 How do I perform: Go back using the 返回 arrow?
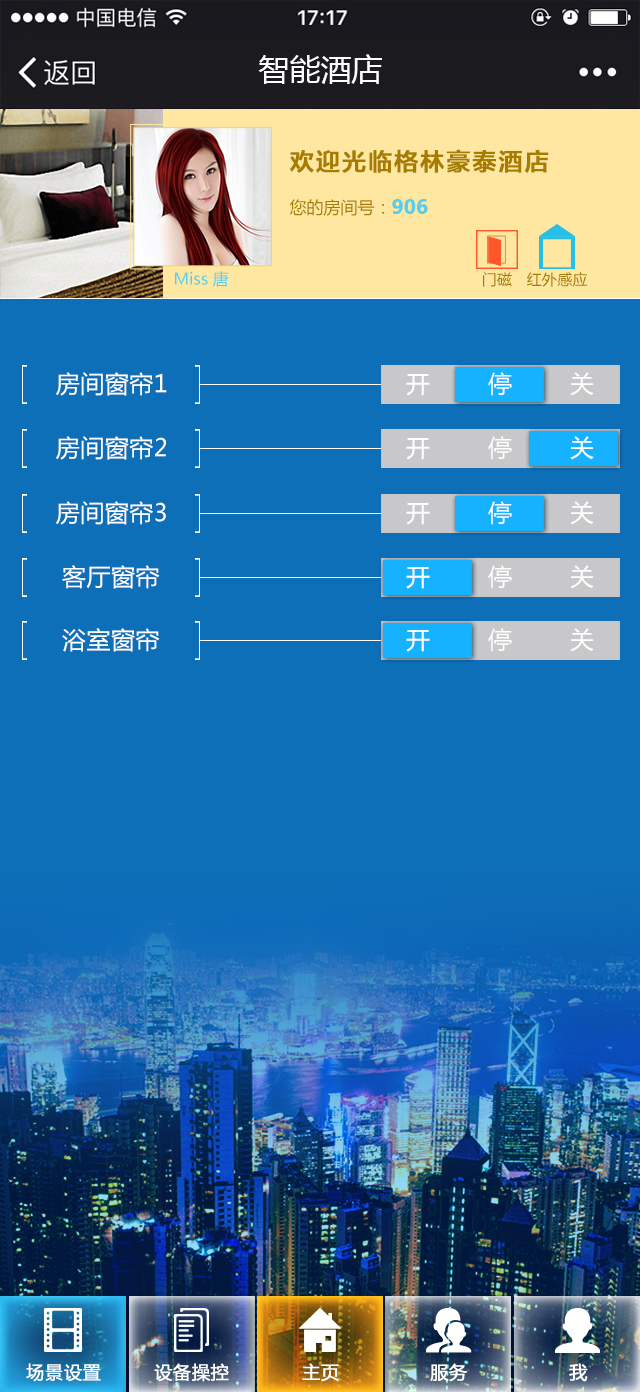[x=57, y=72]
